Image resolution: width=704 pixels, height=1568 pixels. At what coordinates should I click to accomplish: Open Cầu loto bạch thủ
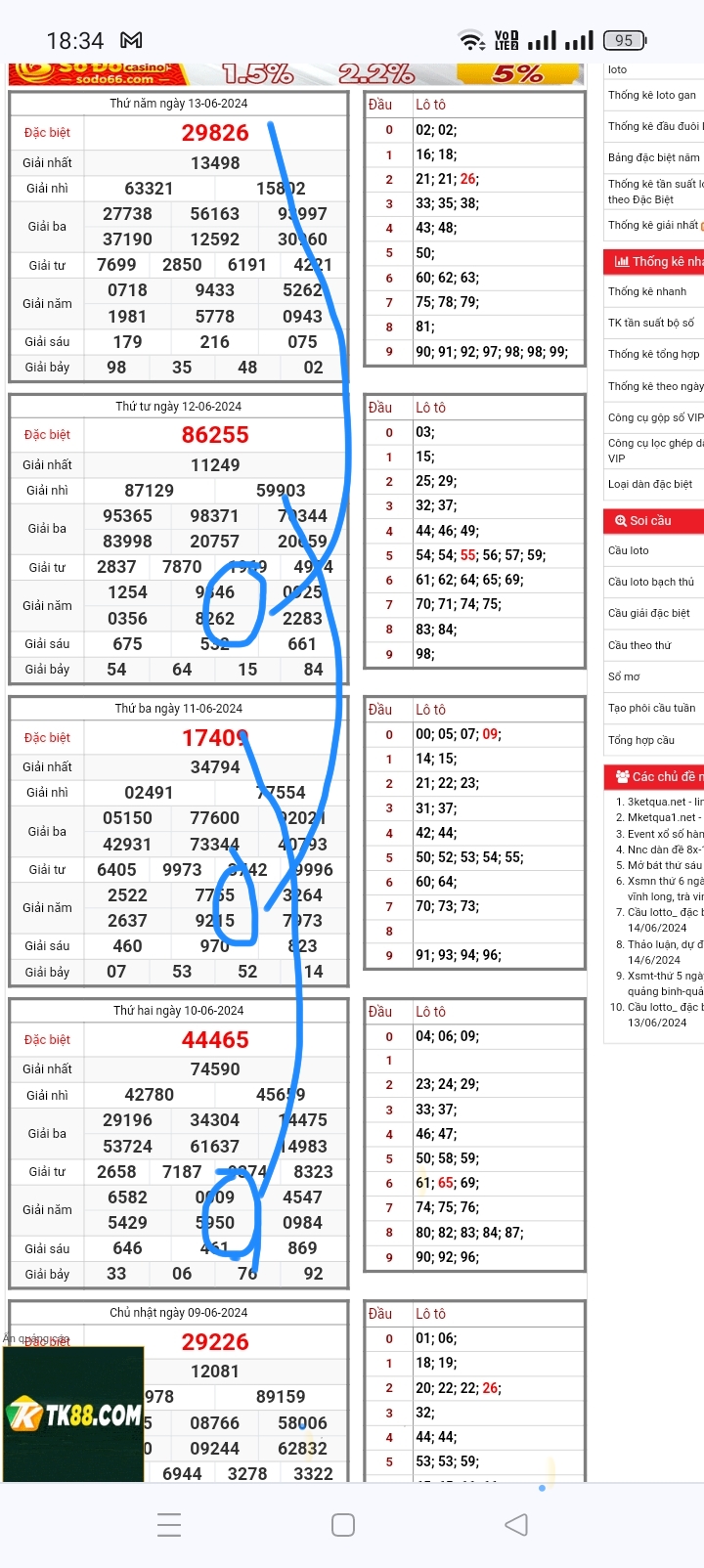click(651, 582)
